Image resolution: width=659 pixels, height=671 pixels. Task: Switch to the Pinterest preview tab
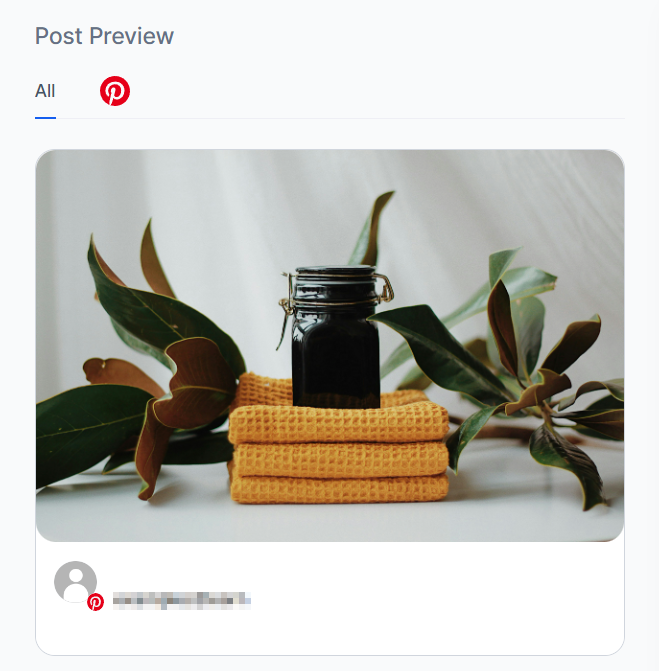pos(115,91)
